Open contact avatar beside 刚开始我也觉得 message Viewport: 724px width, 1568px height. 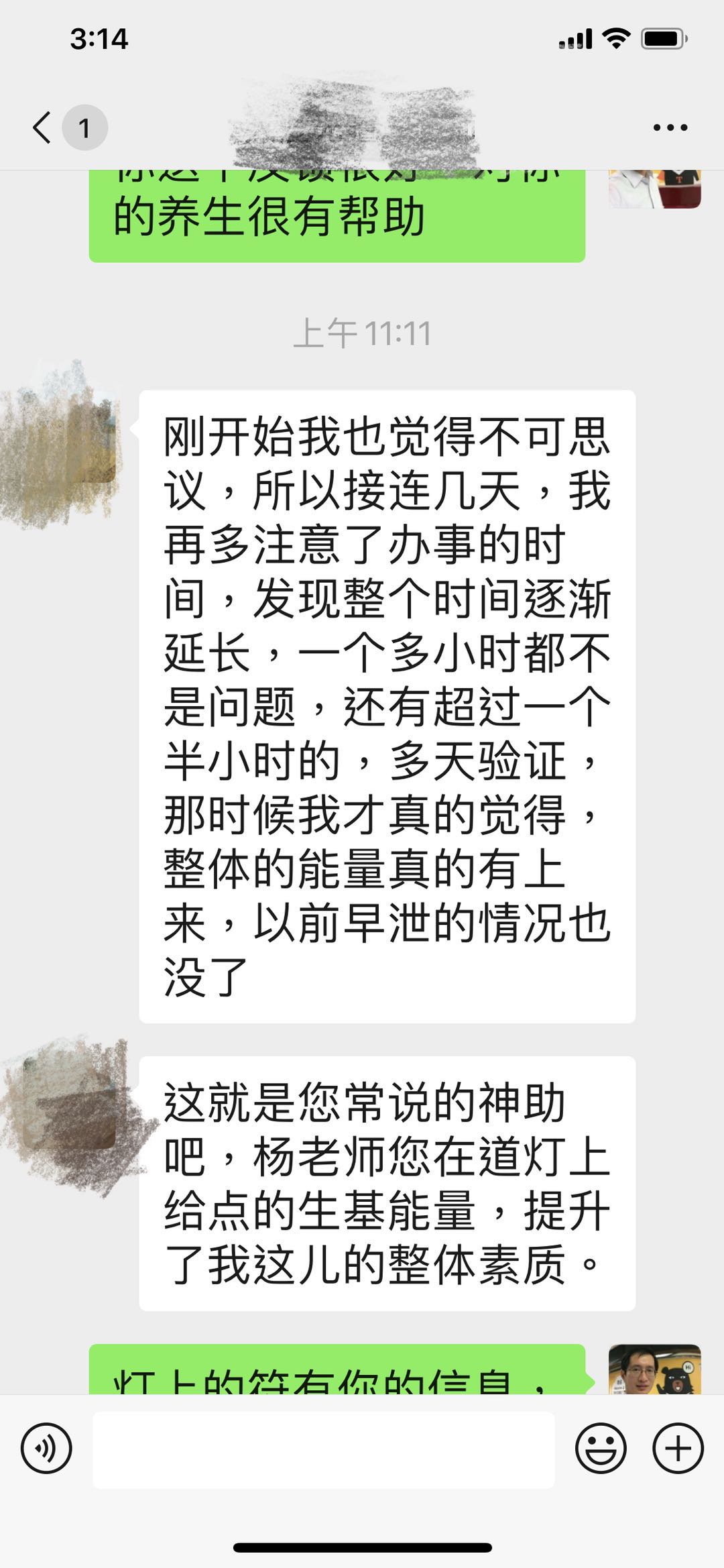coord(69,437)
